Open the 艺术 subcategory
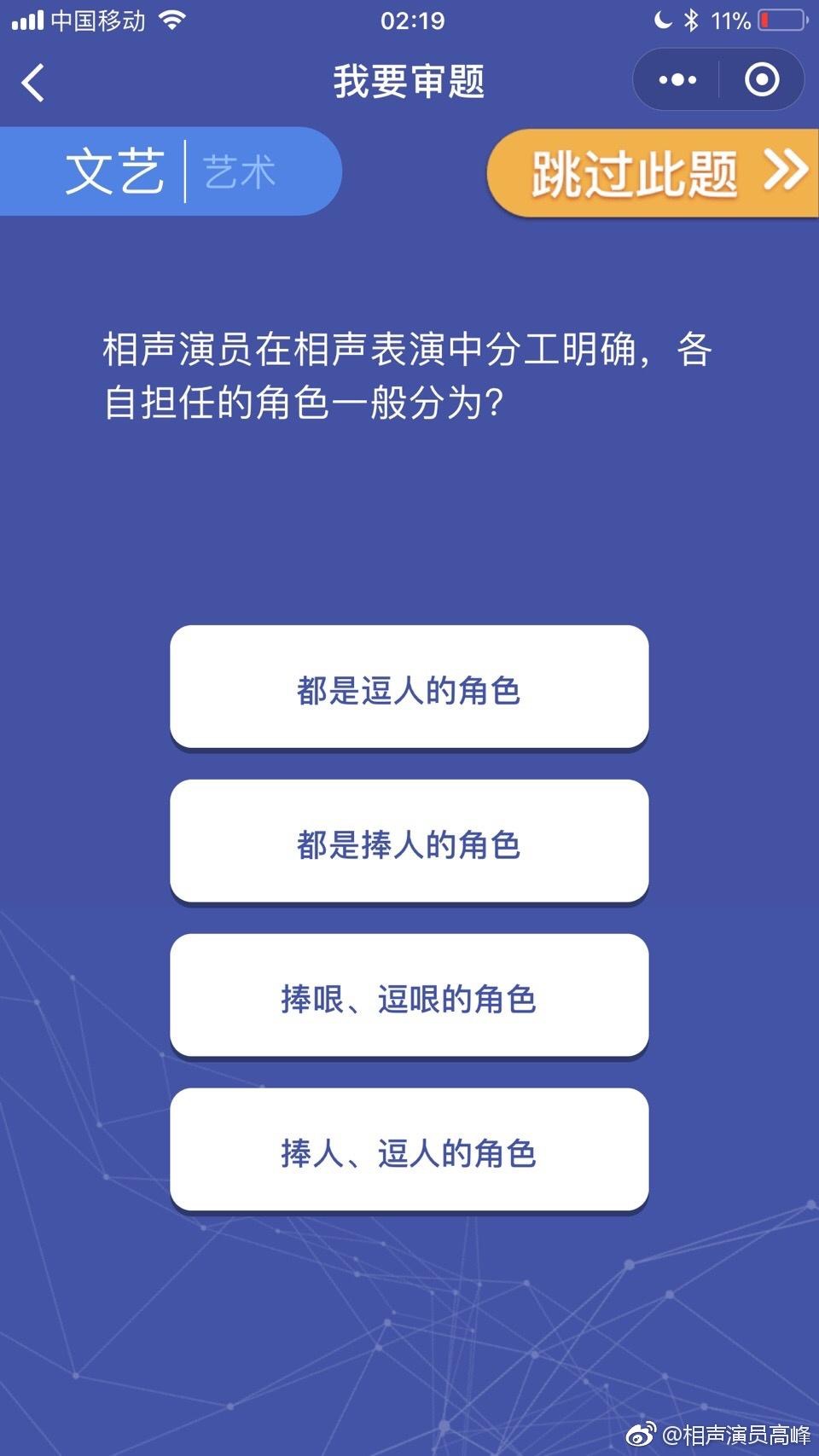 [x=239, y=171]
